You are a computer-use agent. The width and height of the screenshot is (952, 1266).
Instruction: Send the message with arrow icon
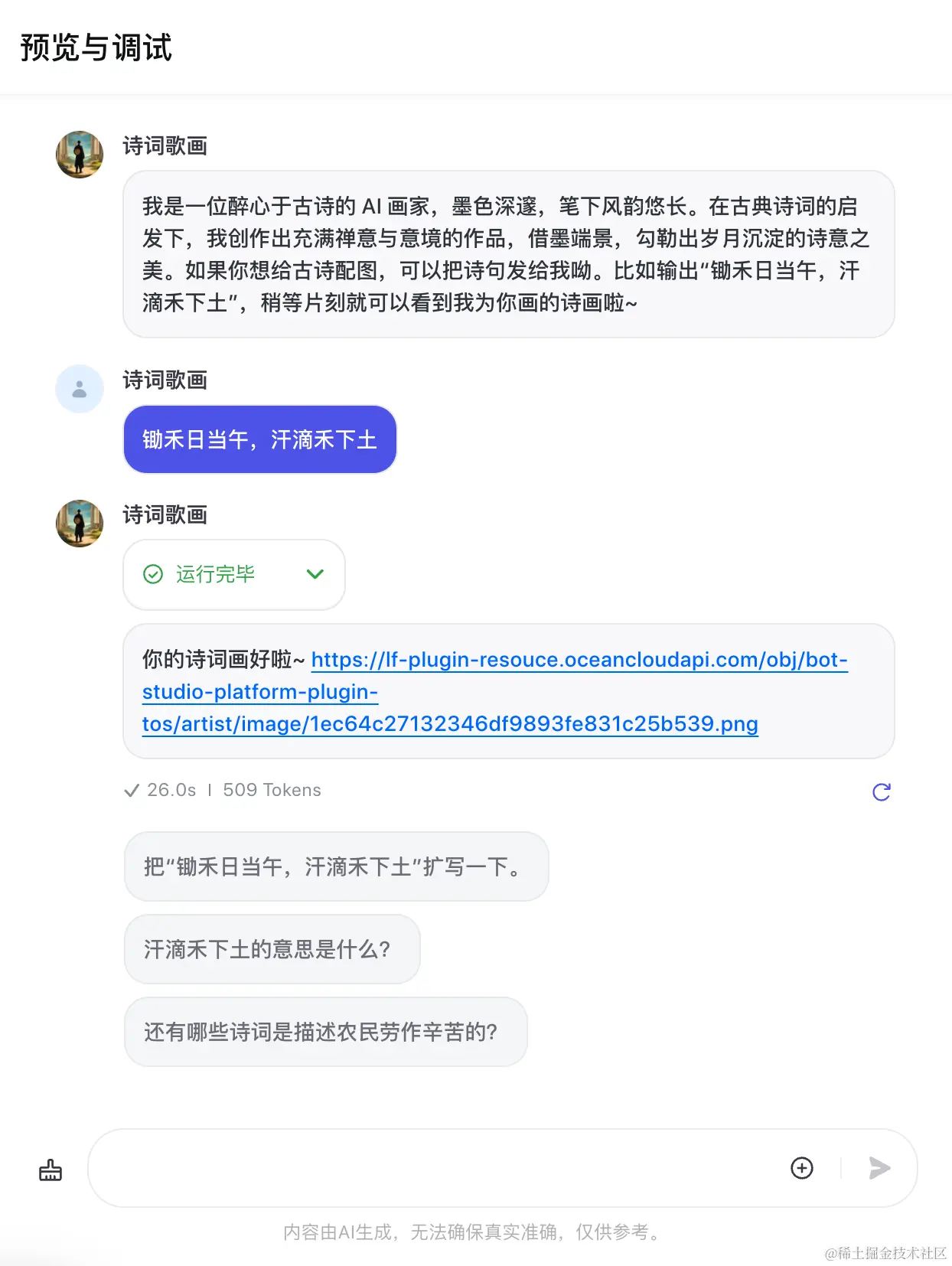[879, 1168]
